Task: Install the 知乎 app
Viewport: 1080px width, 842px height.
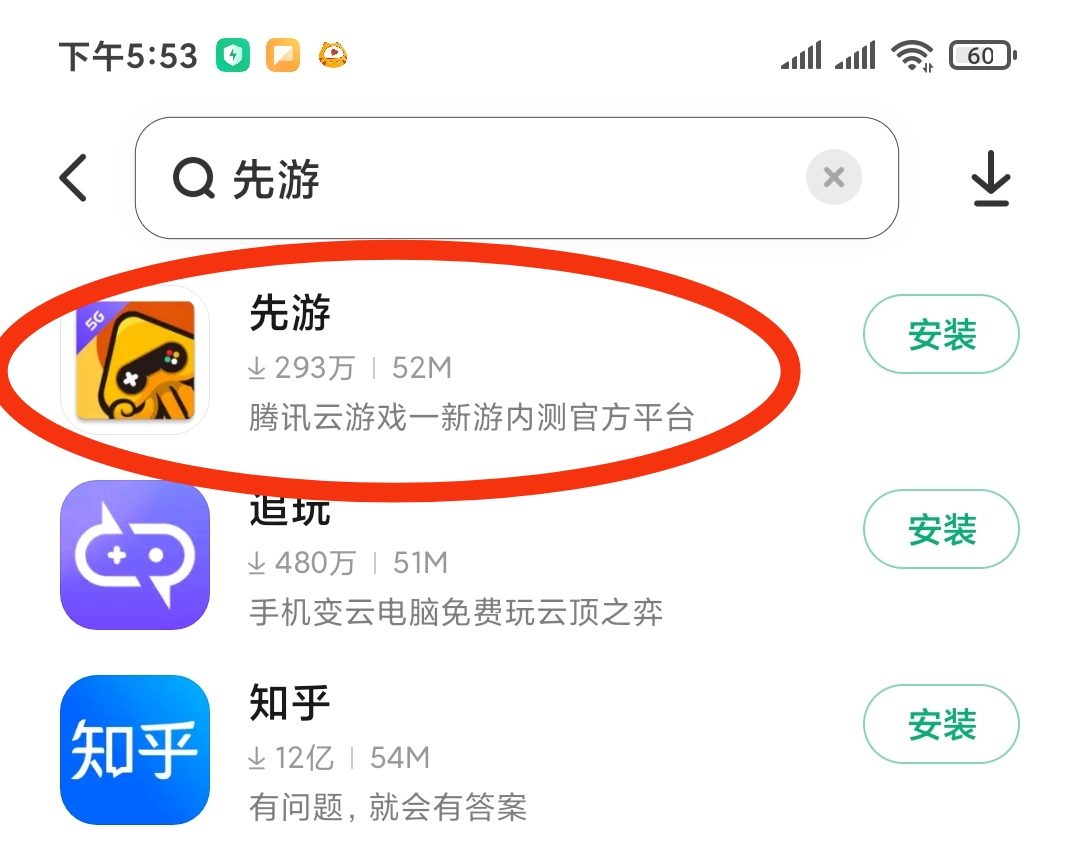Action: [941, 725]
